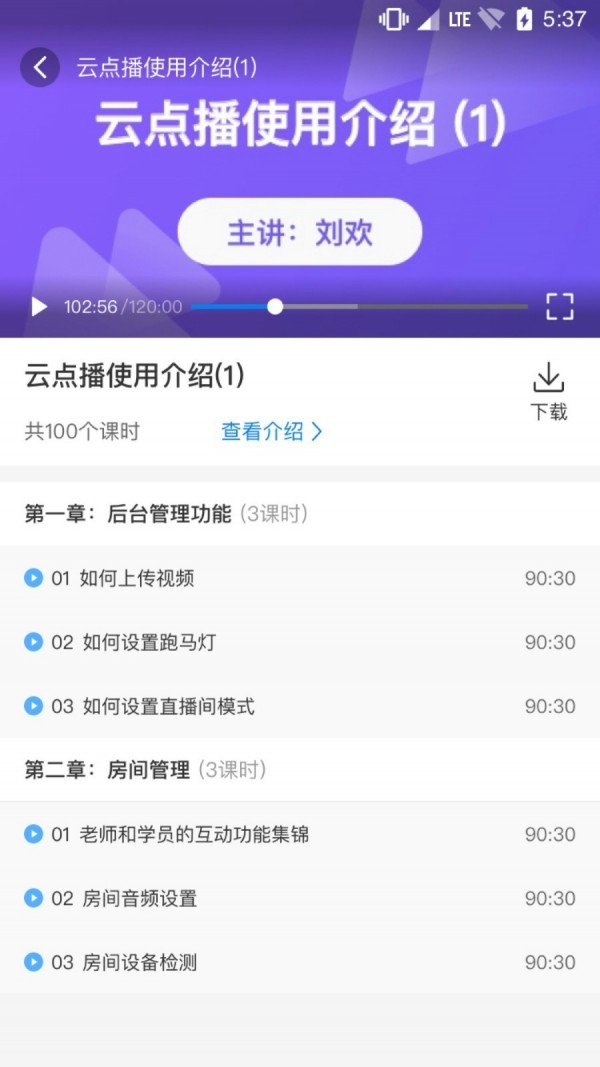The image size is (600, 1067).
Task: Download the course with 下载
Action: [548, 391]
